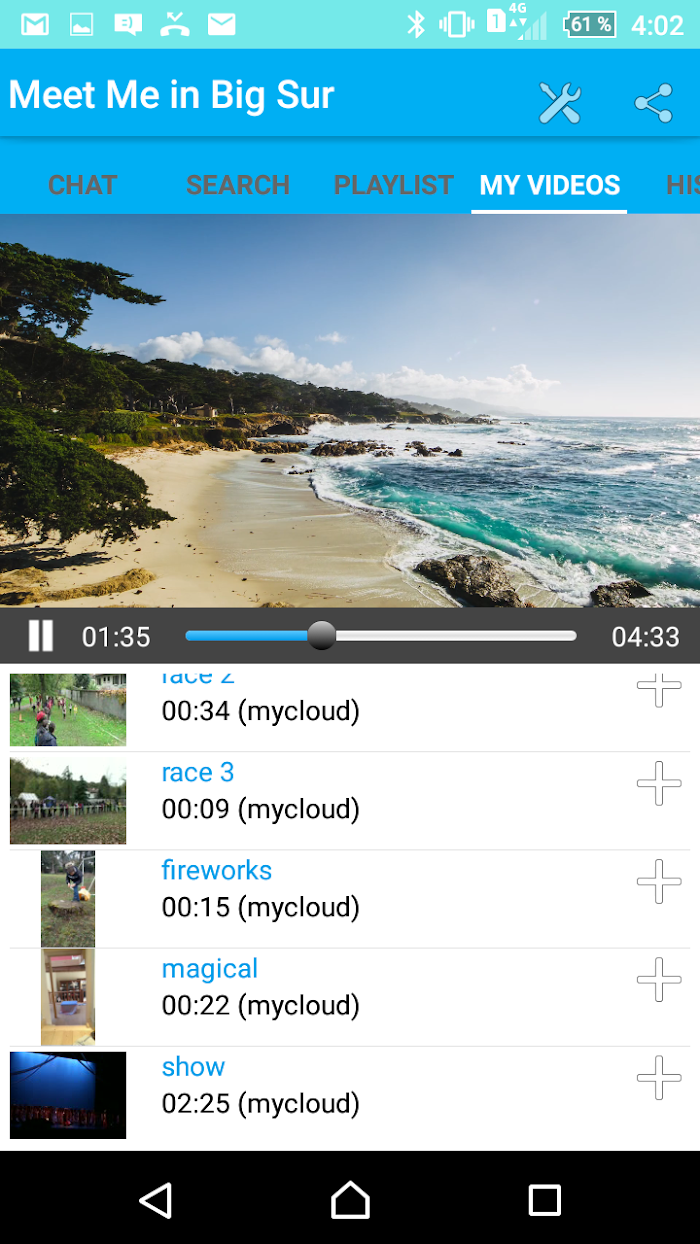The height and width of the screenshot is (1244, 700).
Task: Play the race 3 video
Action: [x=198, y=772]
